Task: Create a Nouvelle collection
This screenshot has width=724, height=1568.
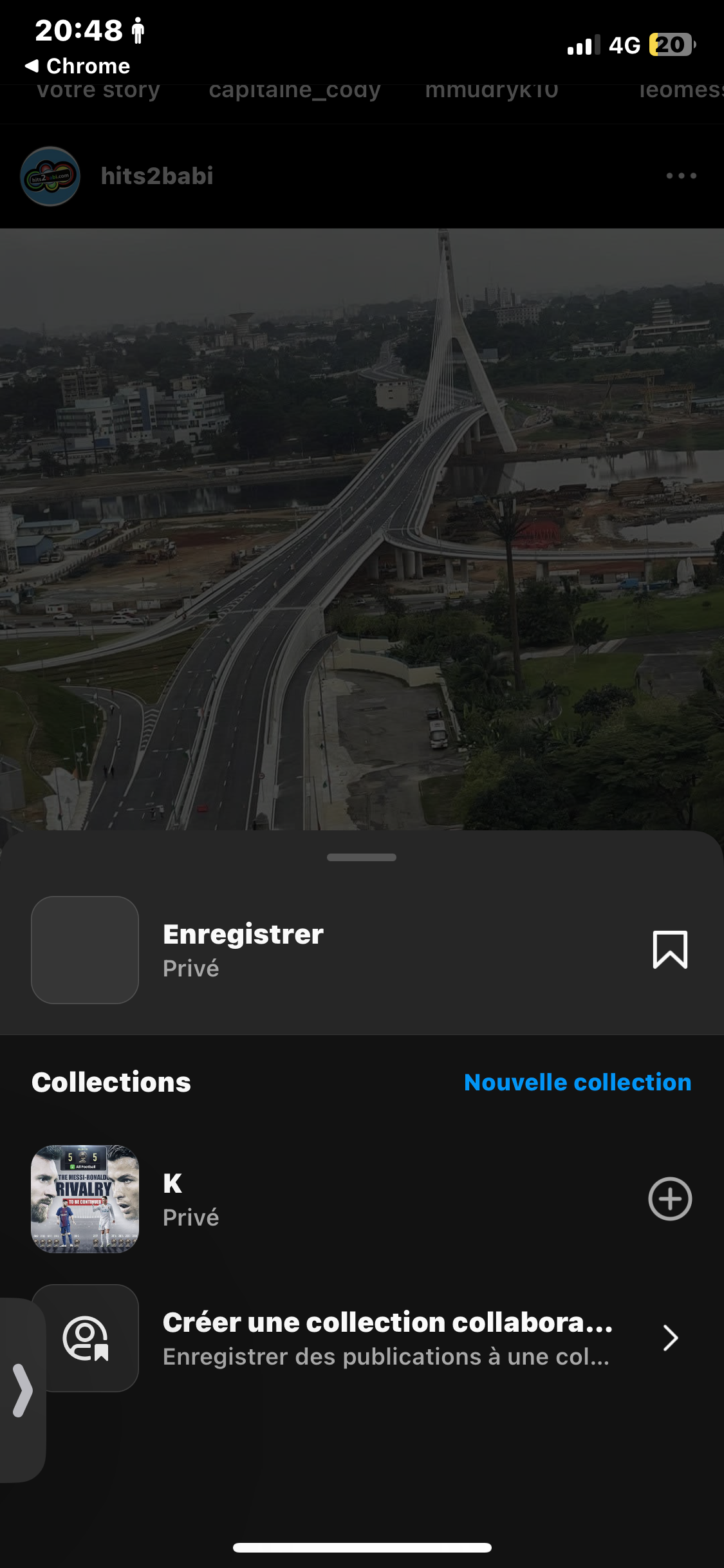Action: pyautogui.click(x=577, y=1083)
